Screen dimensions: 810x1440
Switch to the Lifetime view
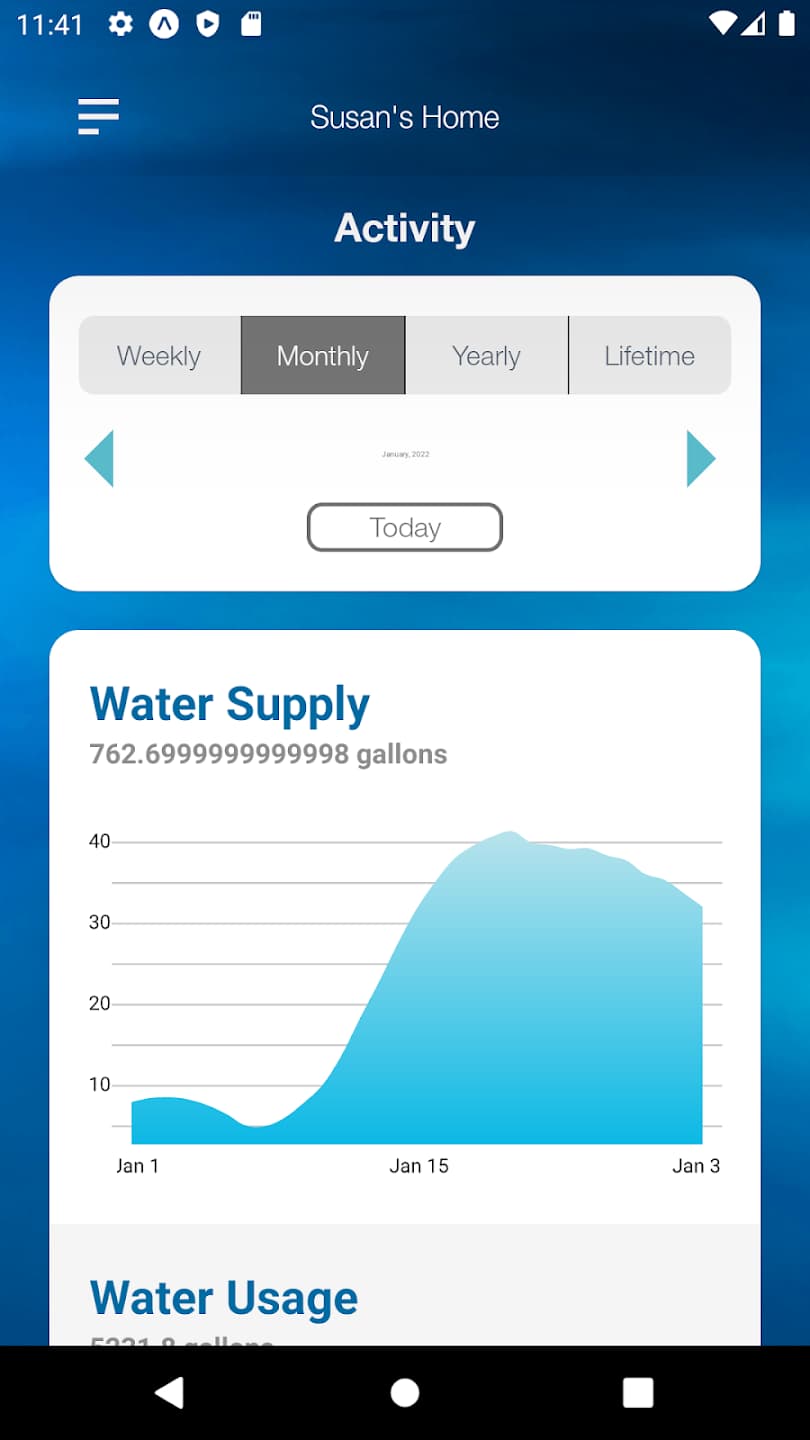[x=650, y=355]
